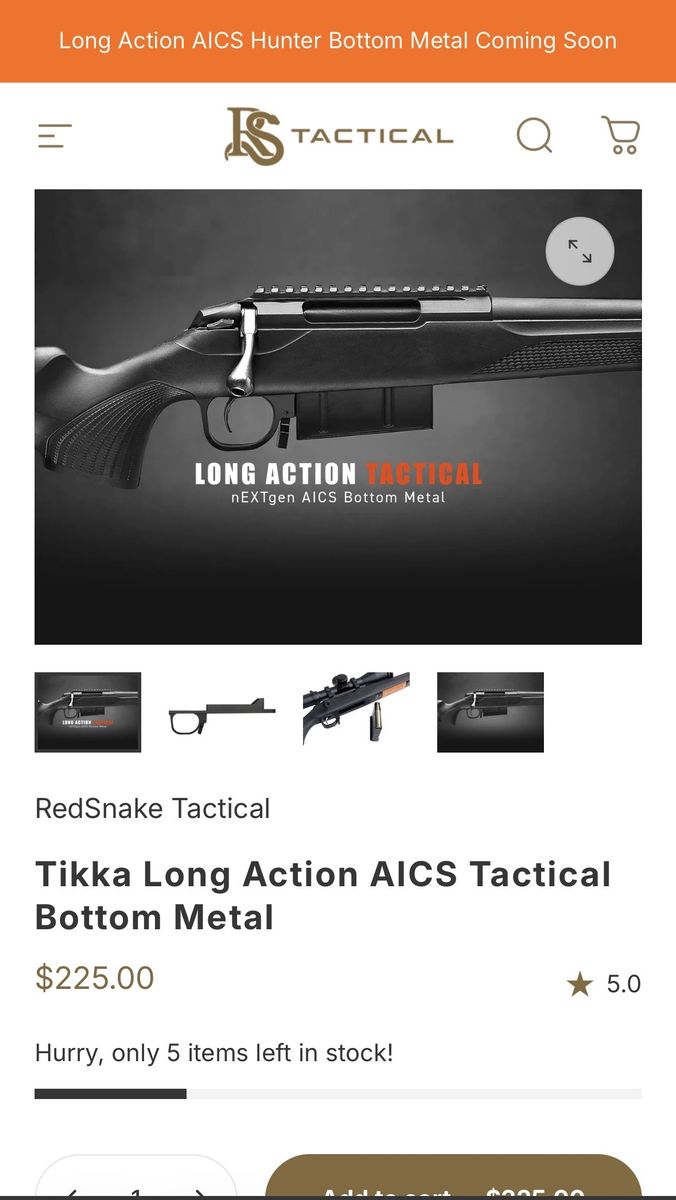Select the fourth rifle thumbnail
Image resolution: width=676 pixels, height=1200 pixels.
click(x=490, y=712)
